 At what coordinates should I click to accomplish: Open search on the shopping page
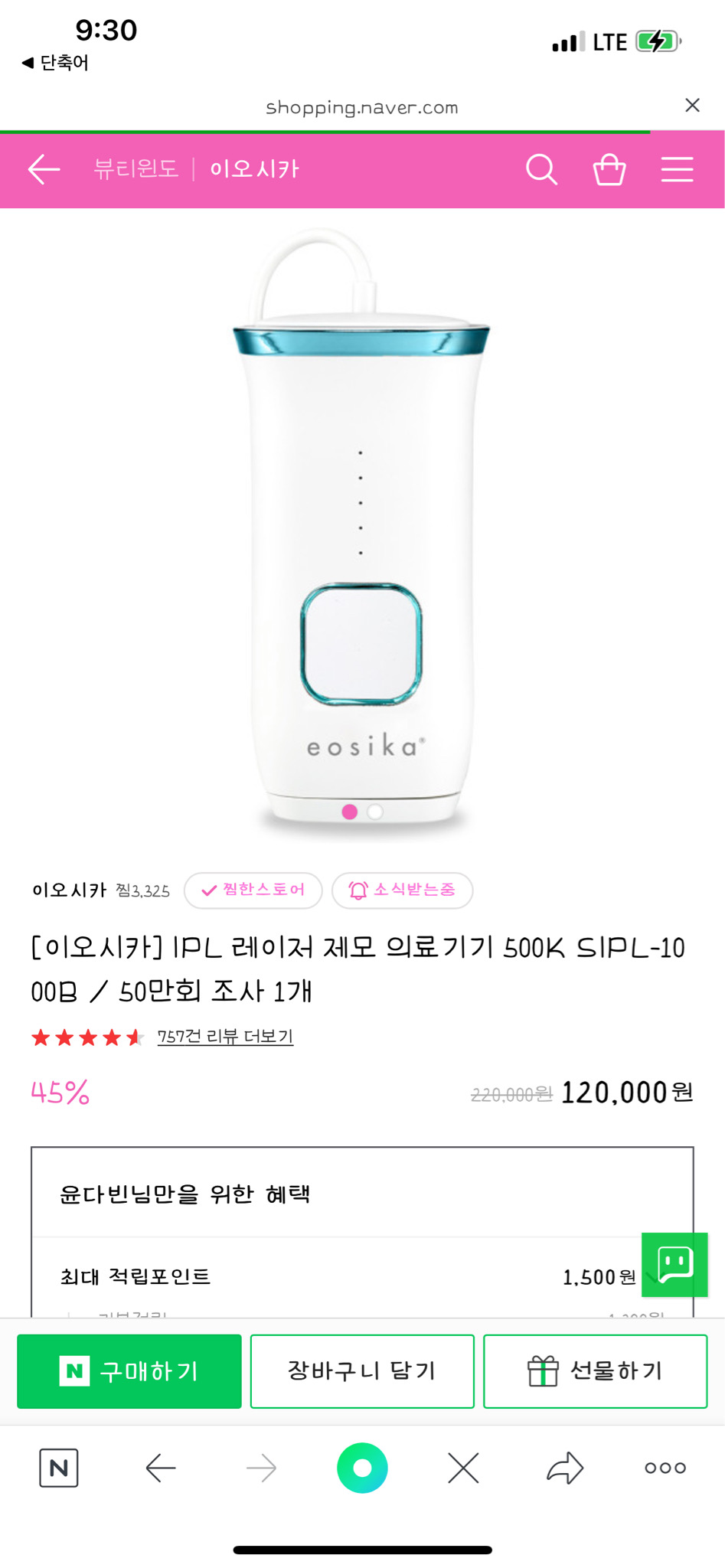pos(543,169)
